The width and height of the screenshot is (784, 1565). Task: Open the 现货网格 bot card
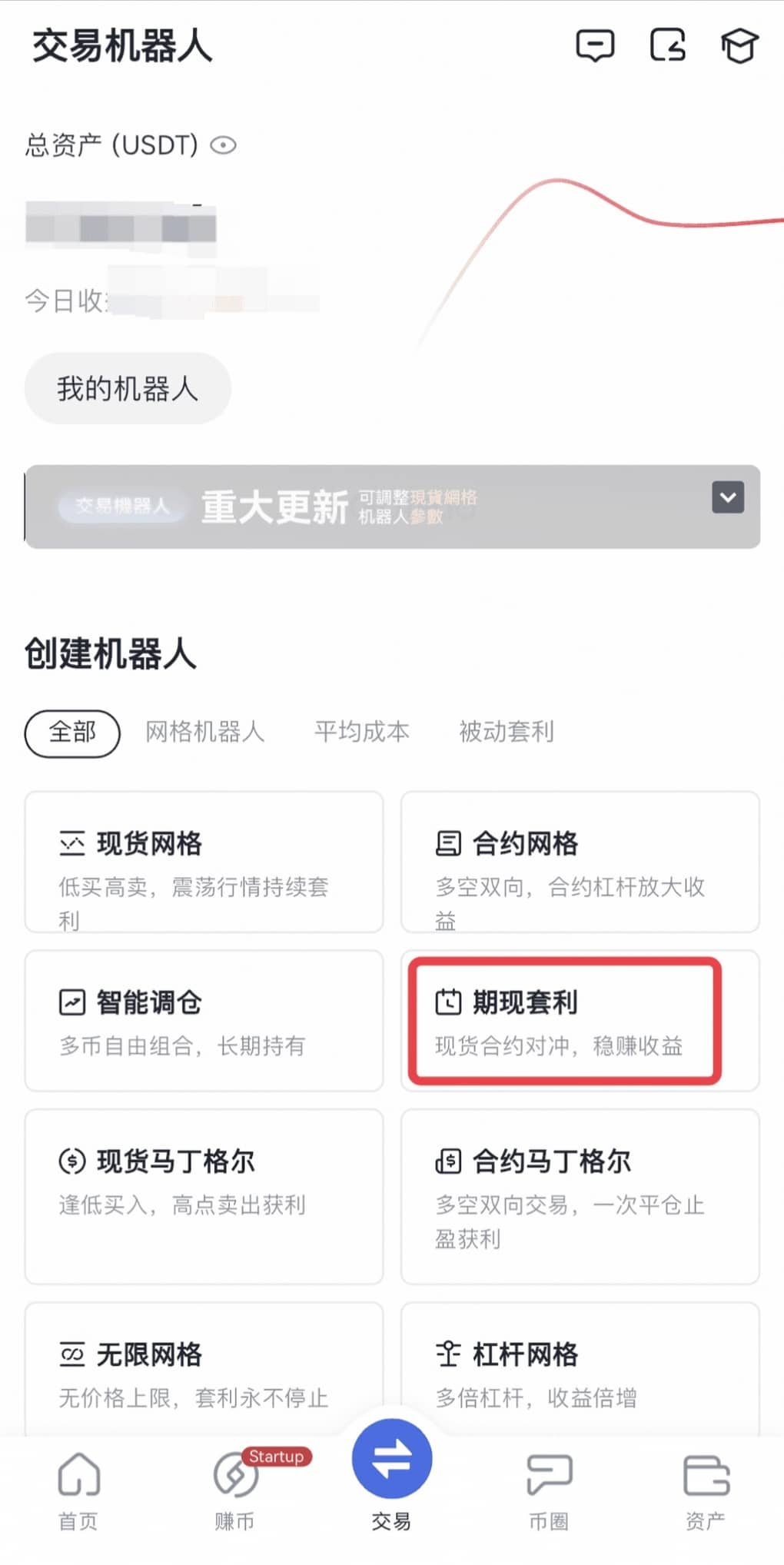tap(204, 862)
